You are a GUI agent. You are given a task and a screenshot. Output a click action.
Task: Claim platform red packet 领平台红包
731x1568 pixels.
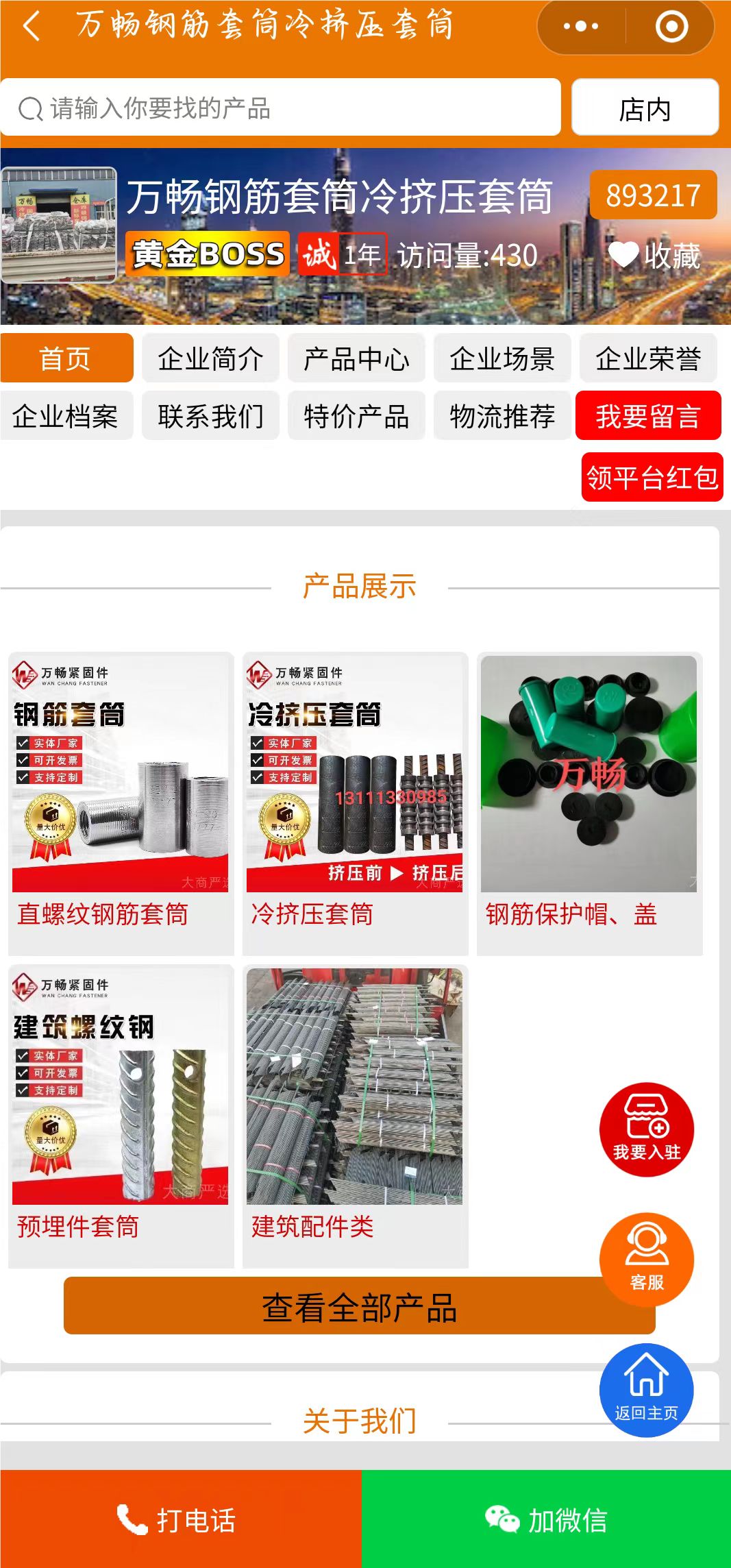pos(652,478)
